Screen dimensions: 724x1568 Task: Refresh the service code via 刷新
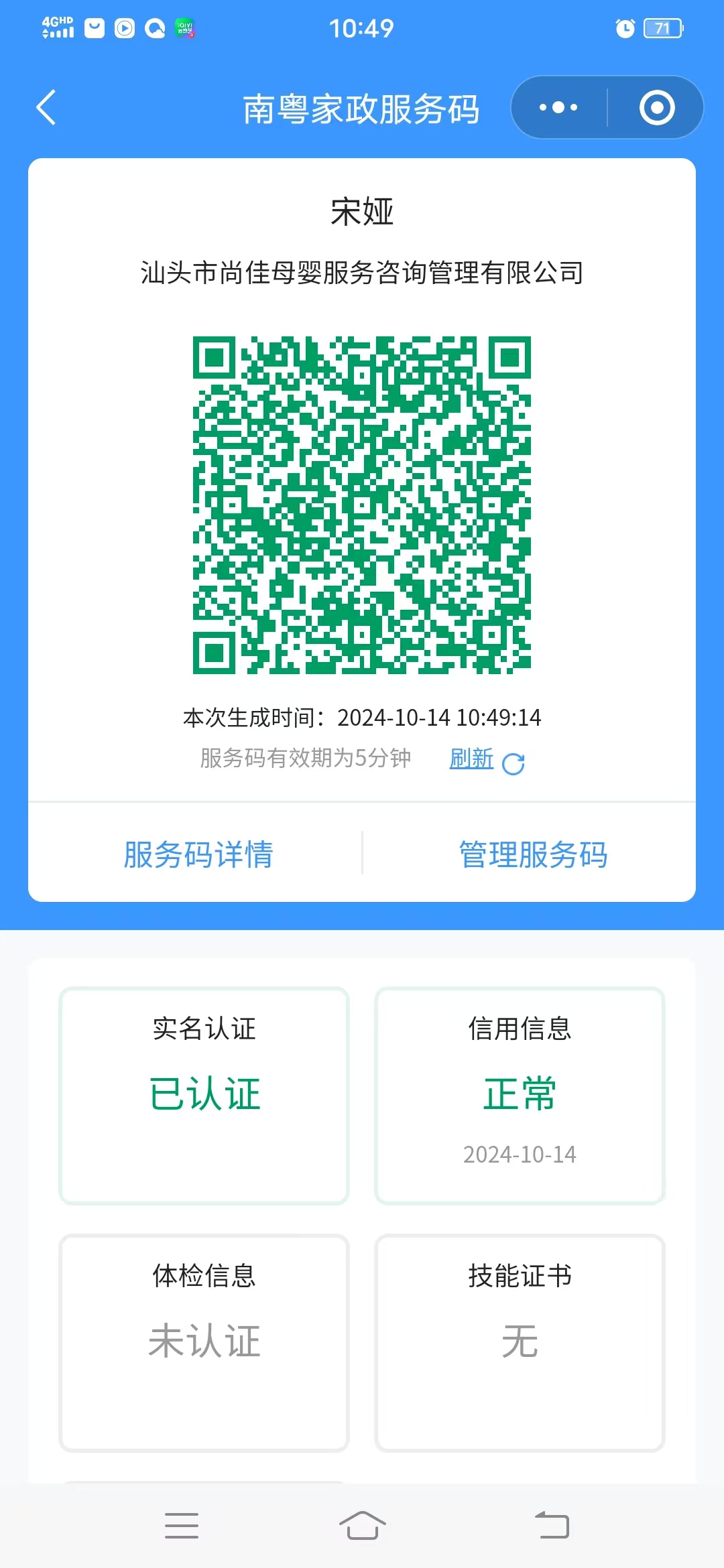tap(485, 760)
